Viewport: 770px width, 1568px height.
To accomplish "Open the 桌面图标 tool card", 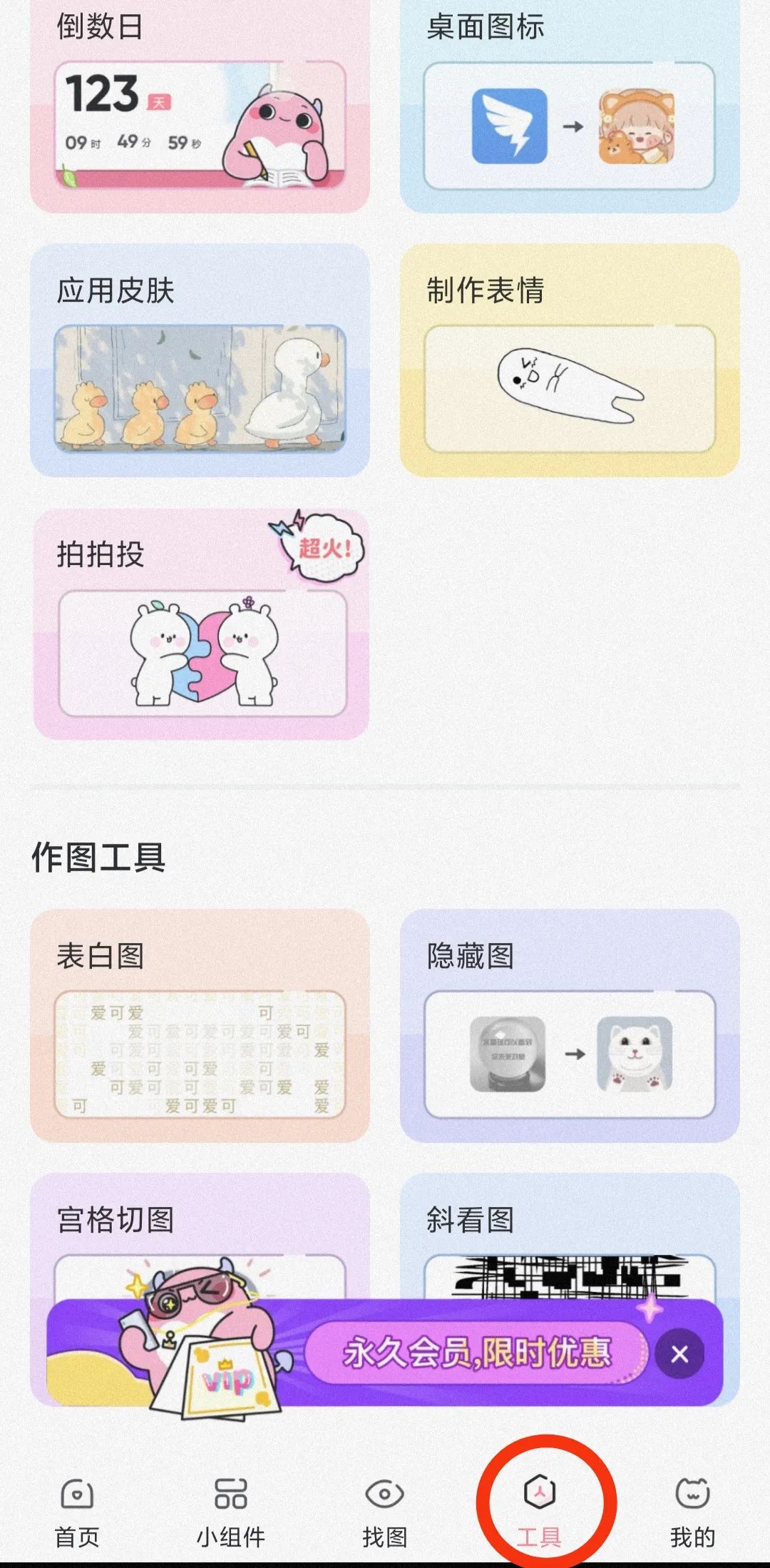I will point(570,106).
